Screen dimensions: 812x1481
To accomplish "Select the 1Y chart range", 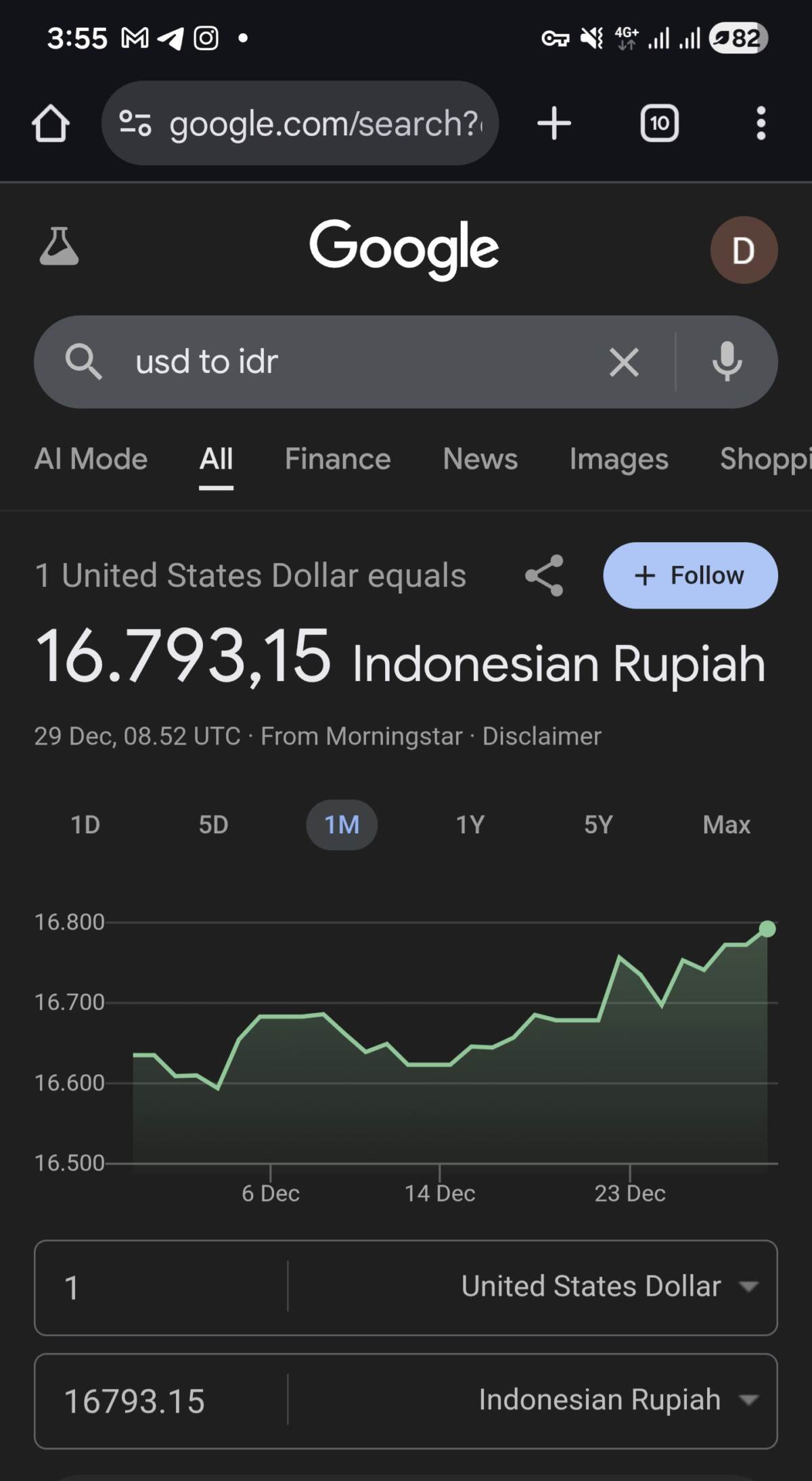I will (470, 824).
